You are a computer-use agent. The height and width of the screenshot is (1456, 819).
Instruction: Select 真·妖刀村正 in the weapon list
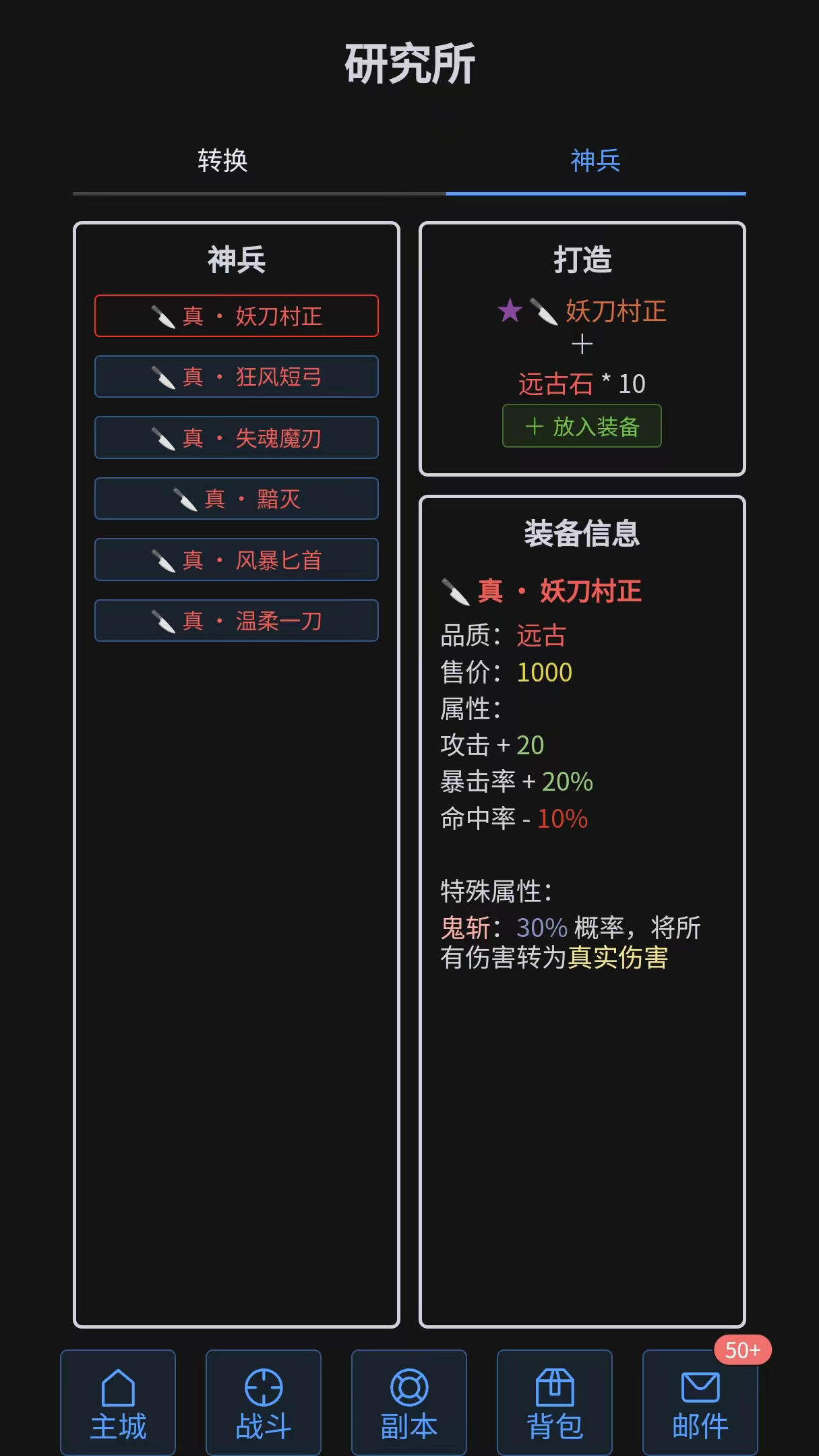click(x=236, y=315)
